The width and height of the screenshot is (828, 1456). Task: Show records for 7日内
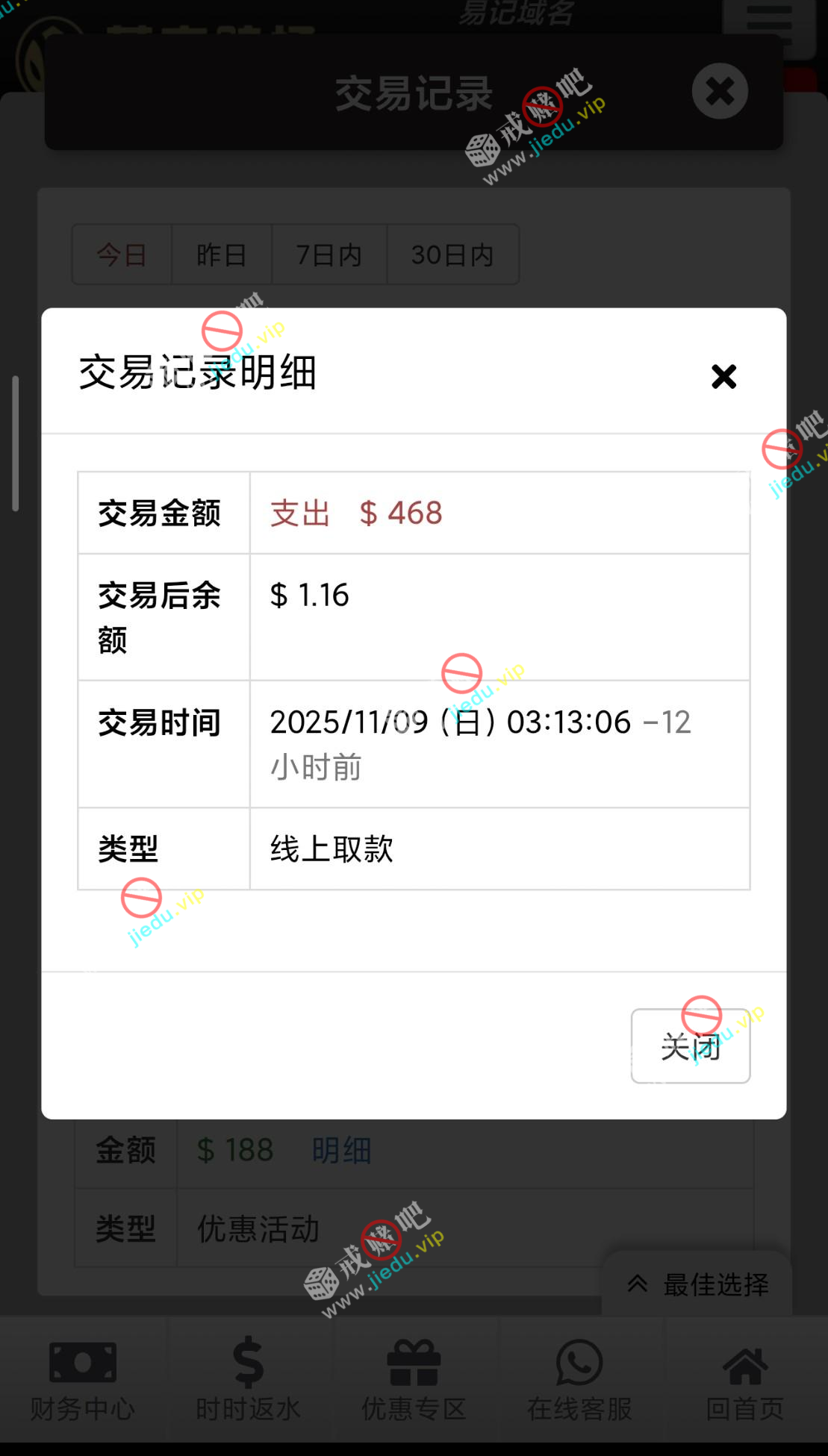pyautogui.click(x=329, y=254)
